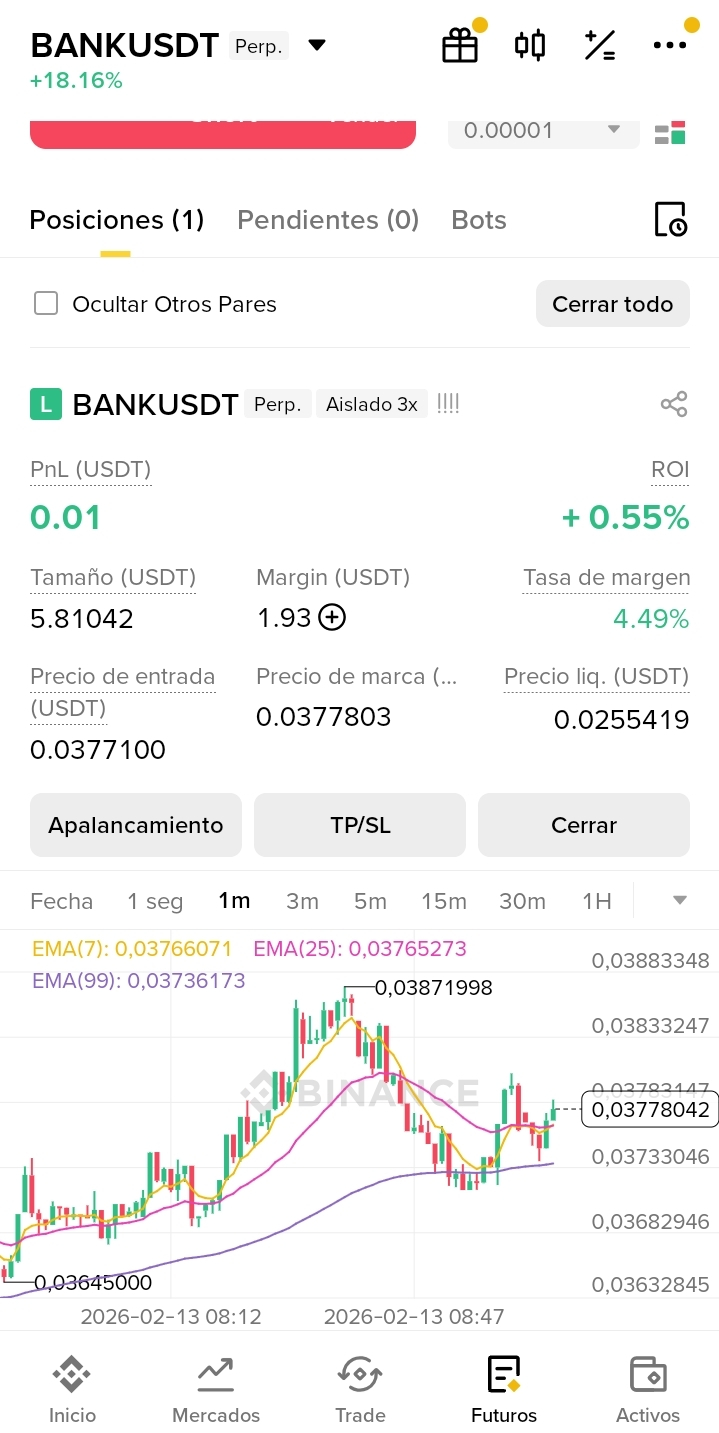This screenshot has width=719, height=1433.
Task: Open the gift rewards icon
Action: 460,45
